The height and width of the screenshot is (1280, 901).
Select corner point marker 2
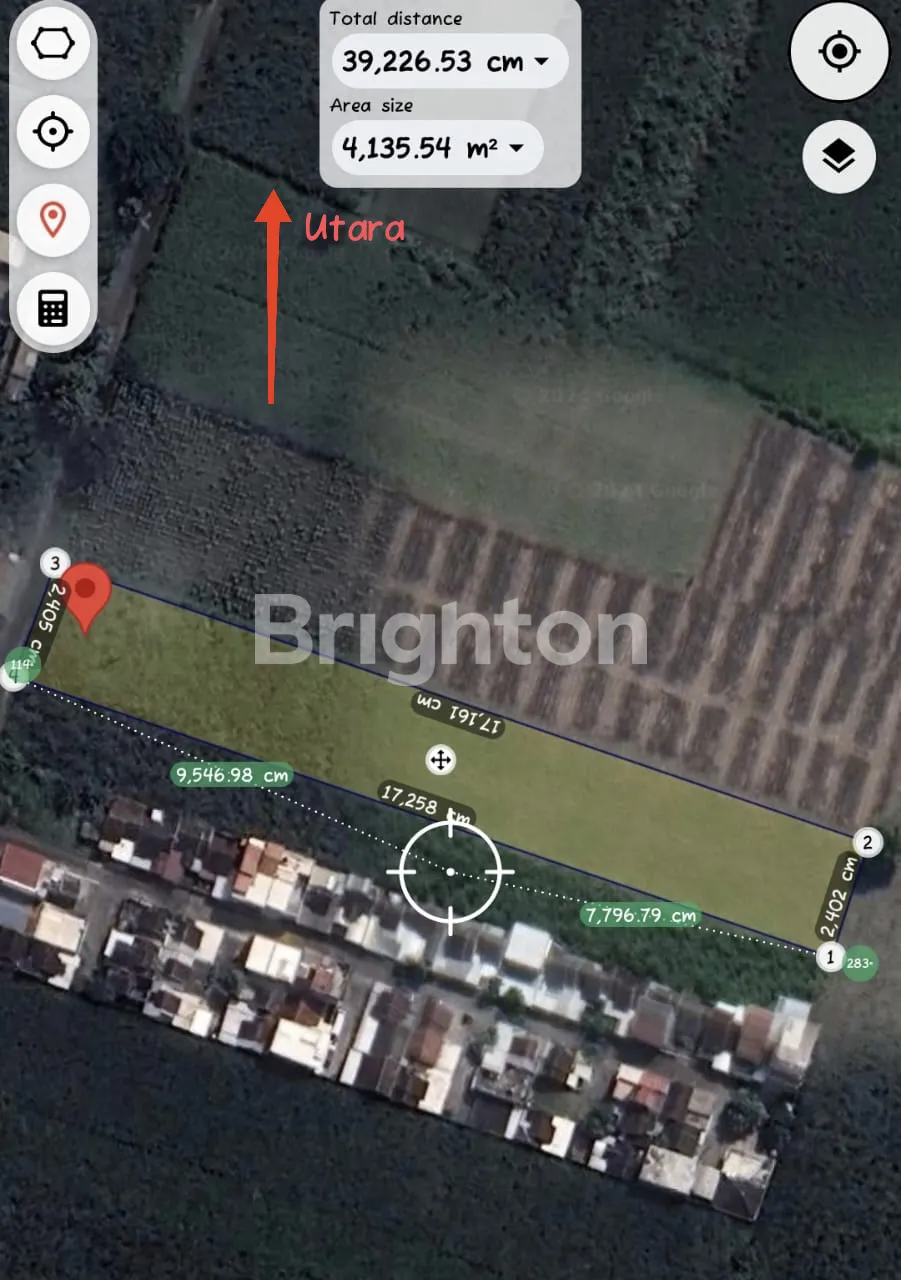pyautogui.click(x=867, y=843)
